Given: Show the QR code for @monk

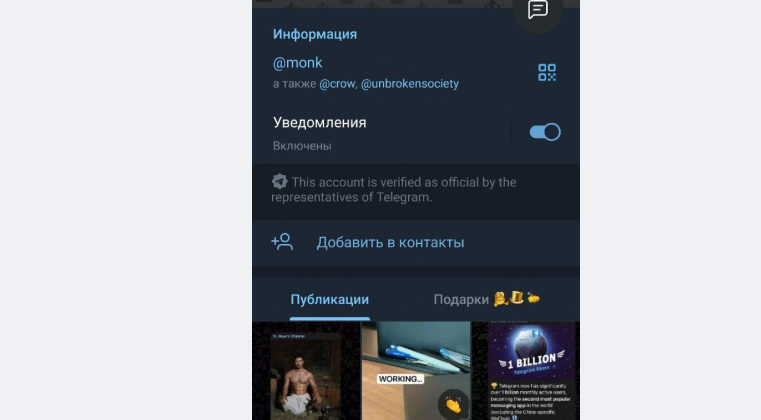Looking at the screenshot, I should [546, 72].
